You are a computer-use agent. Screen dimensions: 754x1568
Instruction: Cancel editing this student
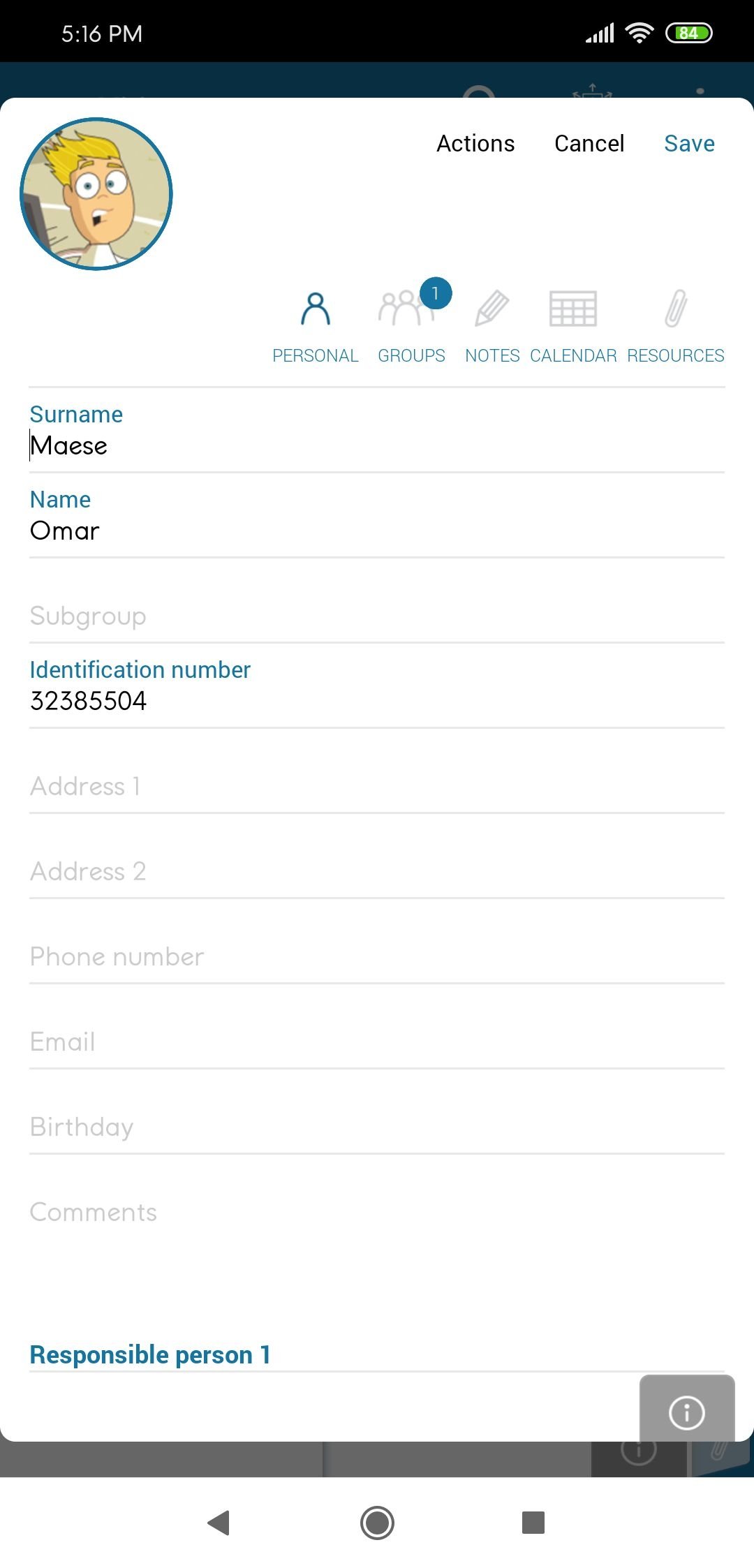point(589,143)
